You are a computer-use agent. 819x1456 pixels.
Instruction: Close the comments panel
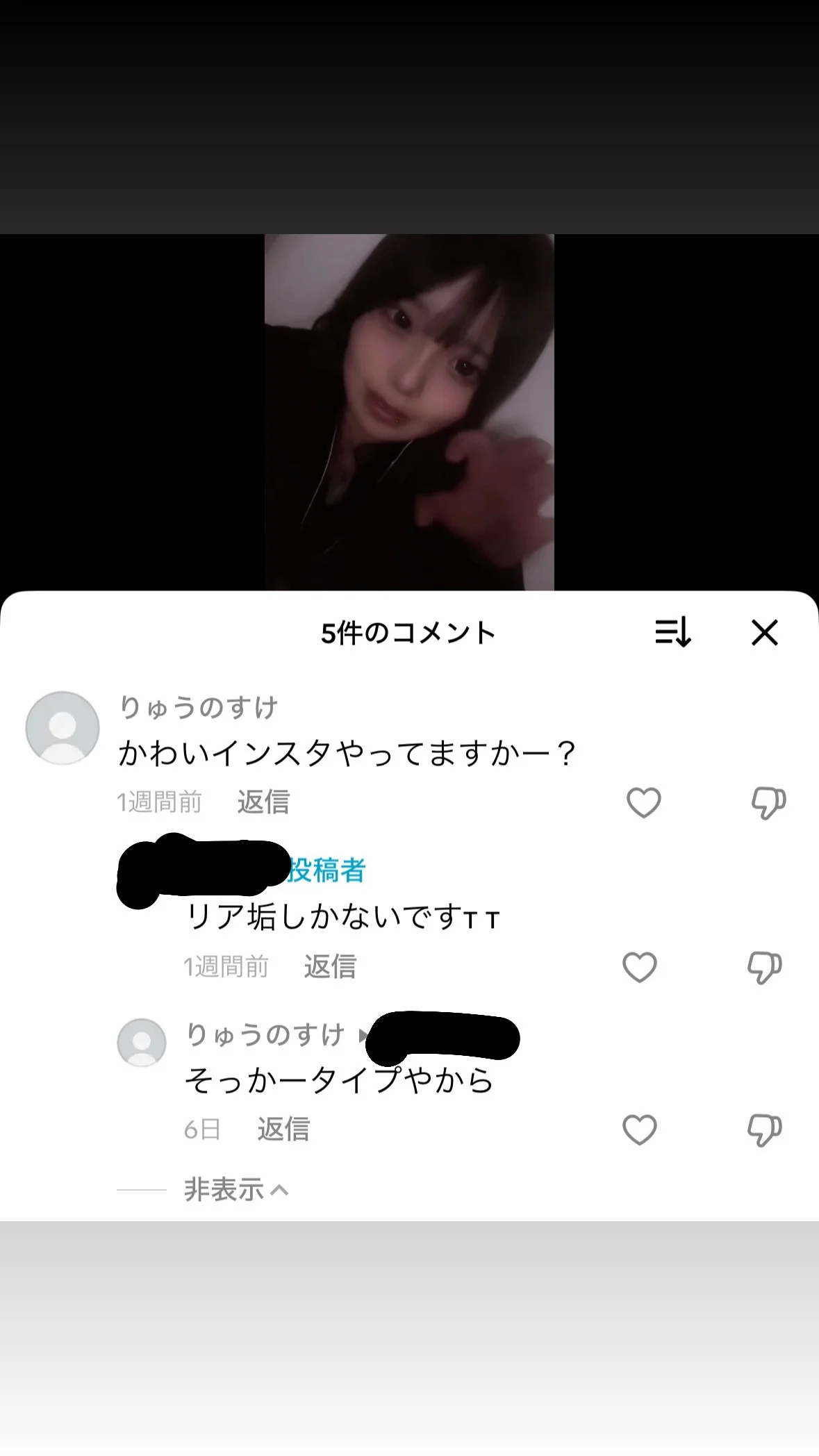764,633
